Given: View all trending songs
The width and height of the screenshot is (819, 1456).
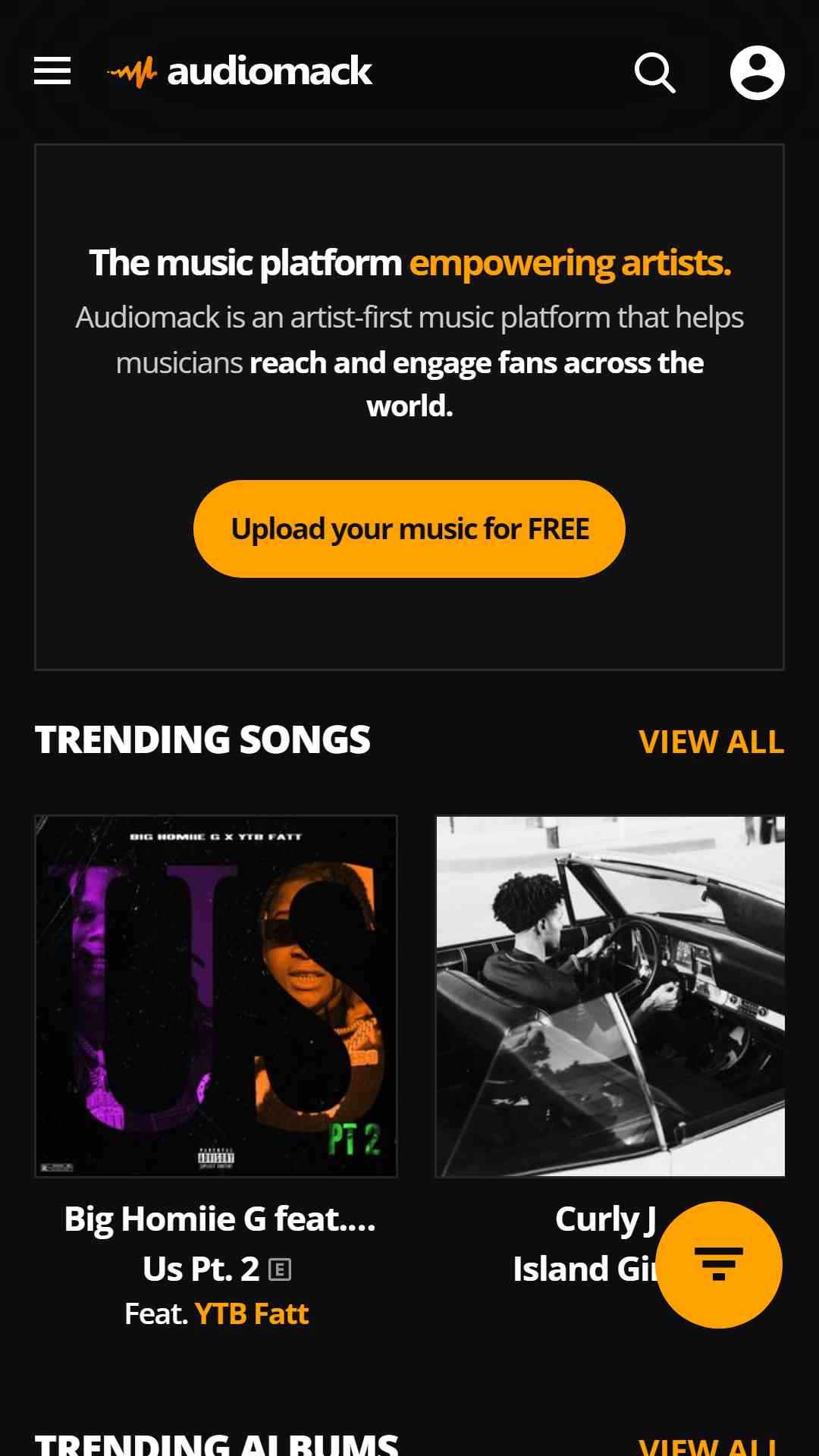Looking at the screenshot, I should 711,742.
